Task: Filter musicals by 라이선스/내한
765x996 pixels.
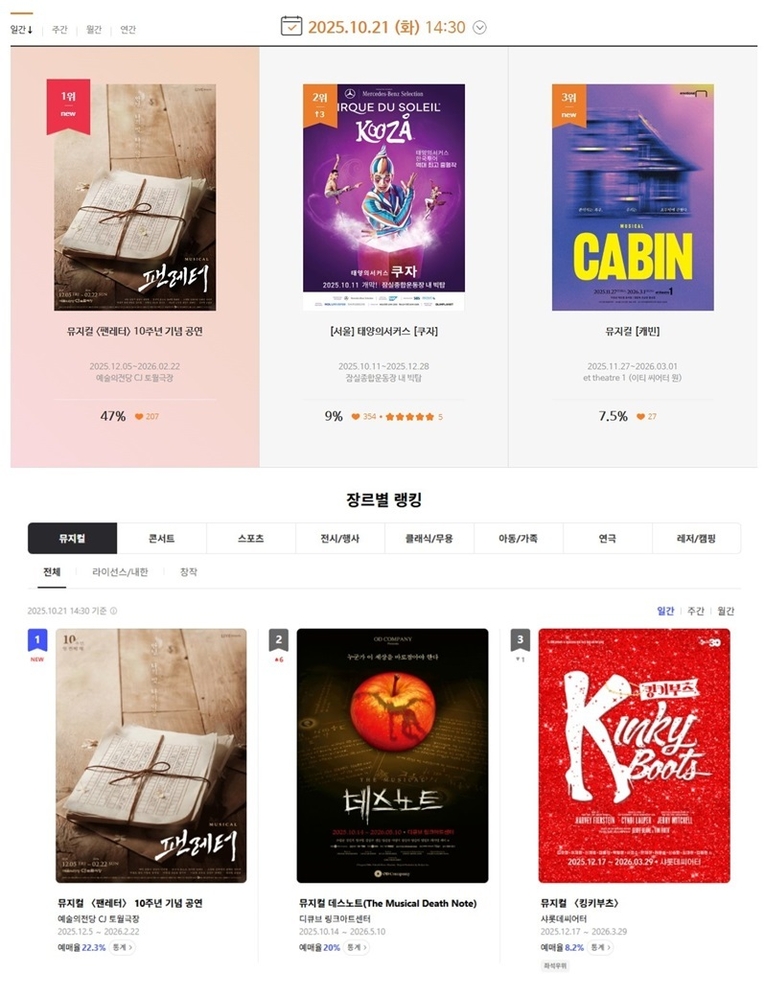Action: point(120,572)
